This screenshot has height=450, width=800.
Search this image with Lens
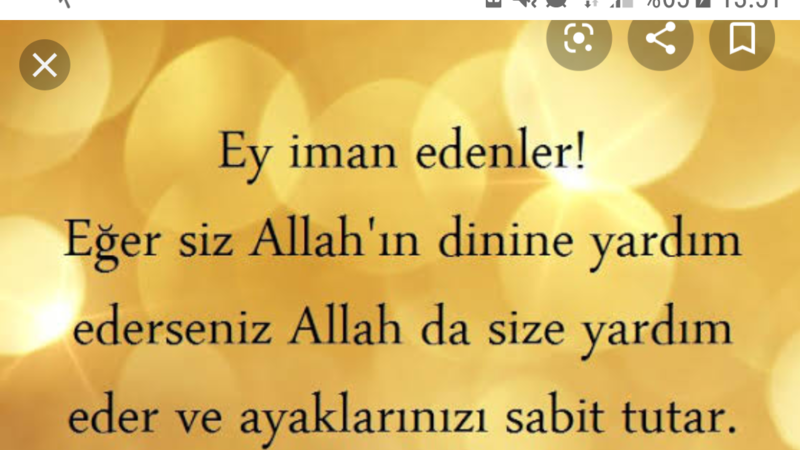(x=579, y=39)
